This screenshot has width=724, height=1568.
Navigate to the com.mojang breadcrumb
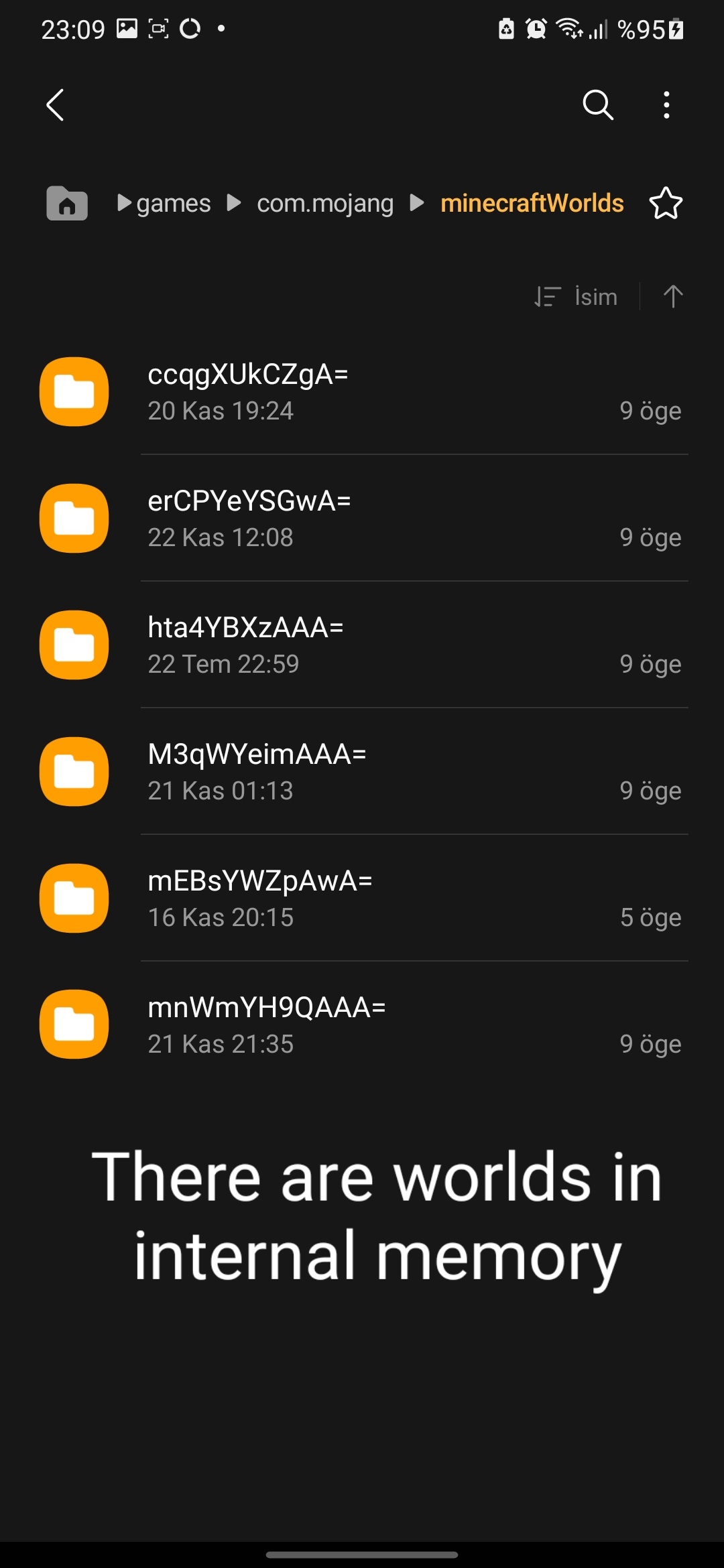pyautogui.click(x=324, y=203)
